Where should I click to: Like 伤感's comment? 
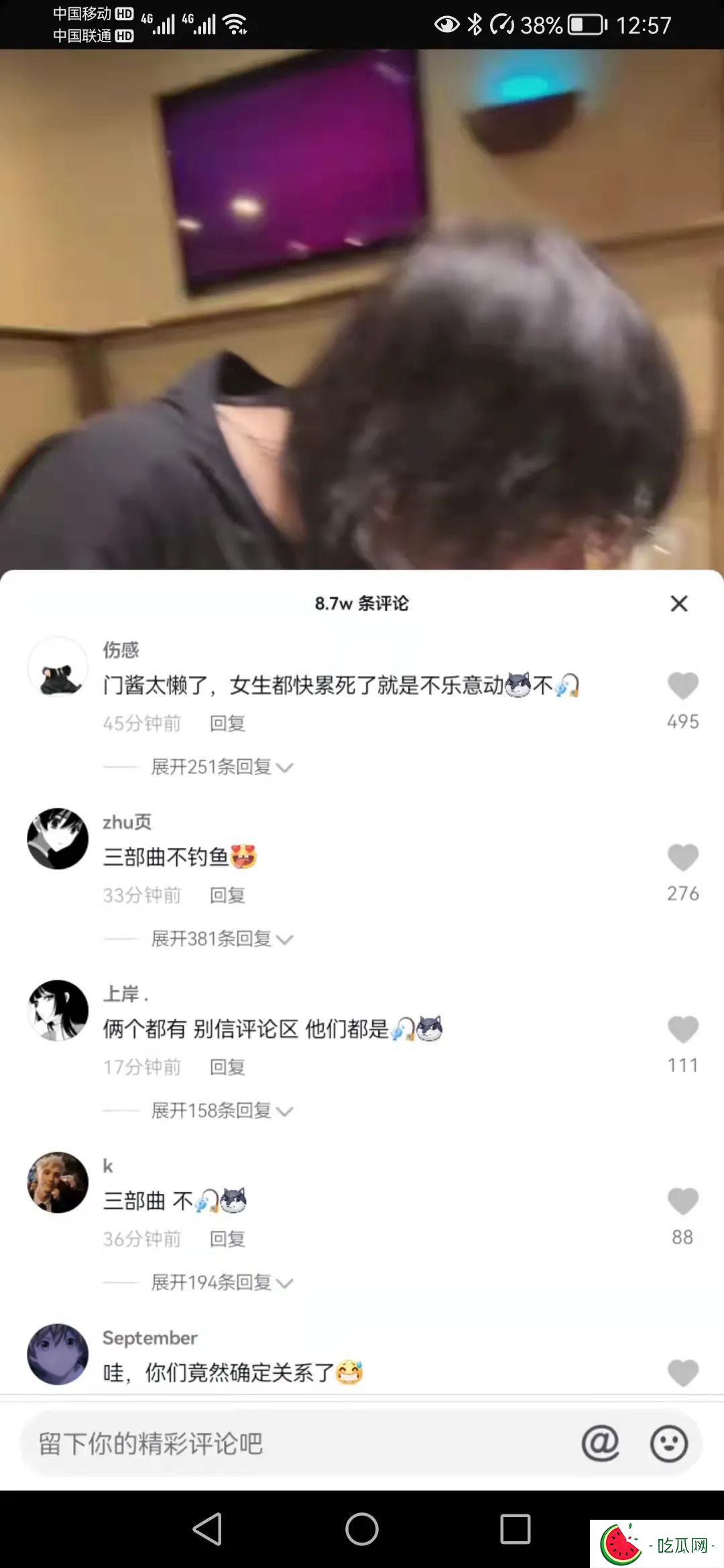pos(683,686)
